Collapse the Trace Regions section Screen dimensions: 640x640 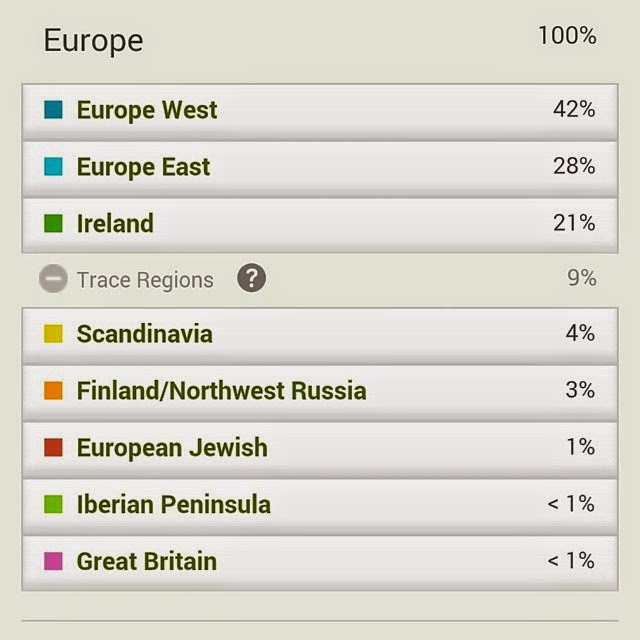pyautogui.click(x=53, y=280)
